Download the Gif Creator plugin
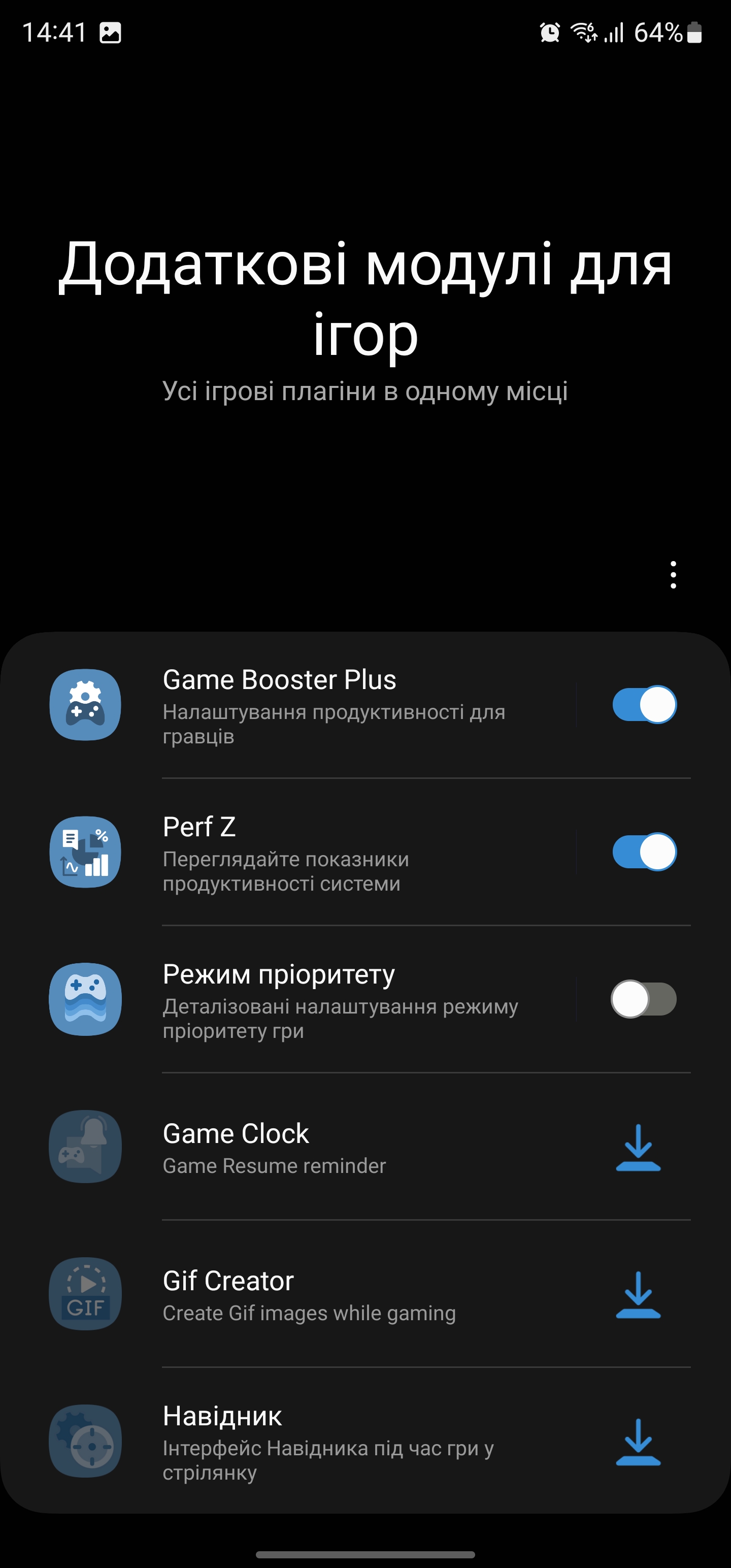The image size is (731, 1568). [x=638, y=1295]
